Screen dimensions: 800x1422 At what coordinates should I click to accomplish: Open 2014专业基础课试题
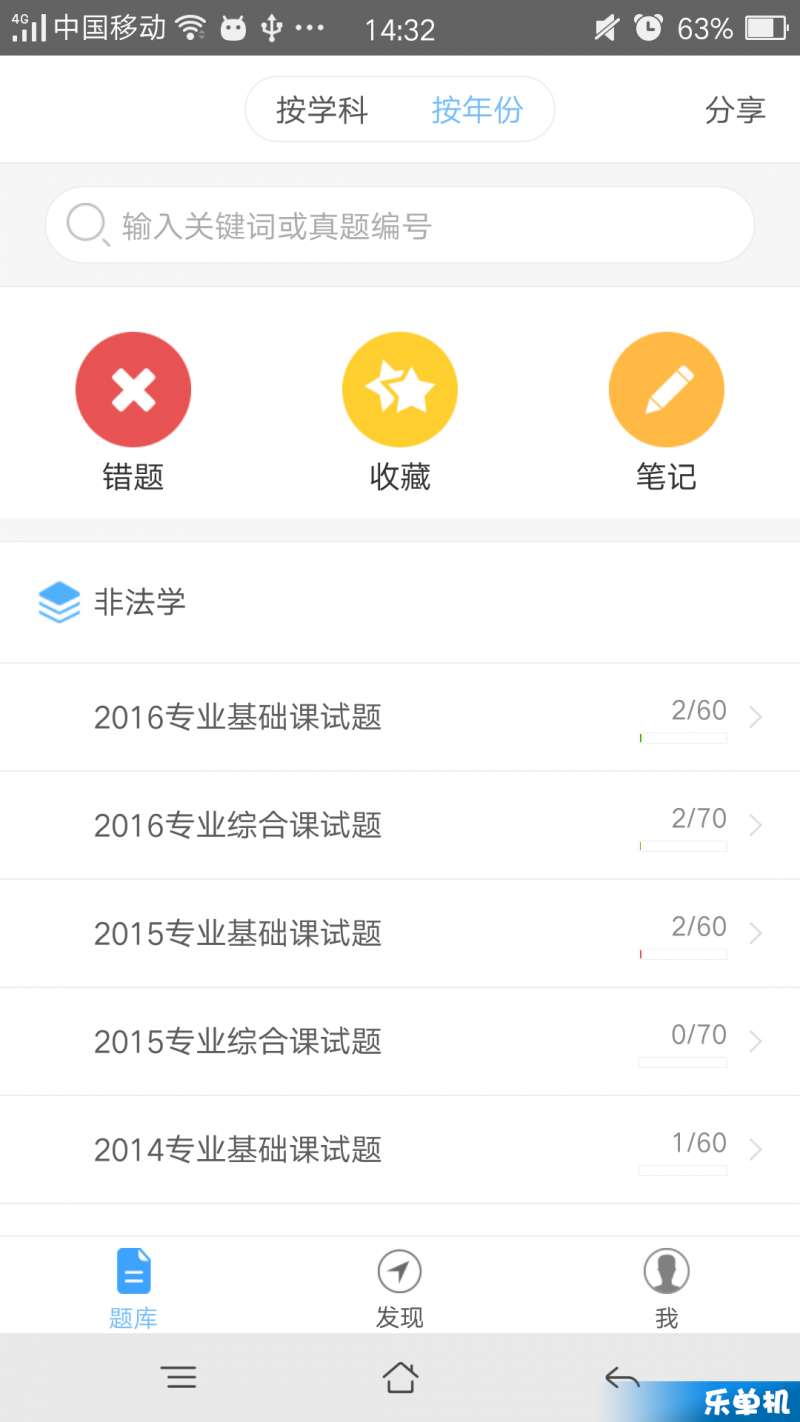[x=400, y=1149]
